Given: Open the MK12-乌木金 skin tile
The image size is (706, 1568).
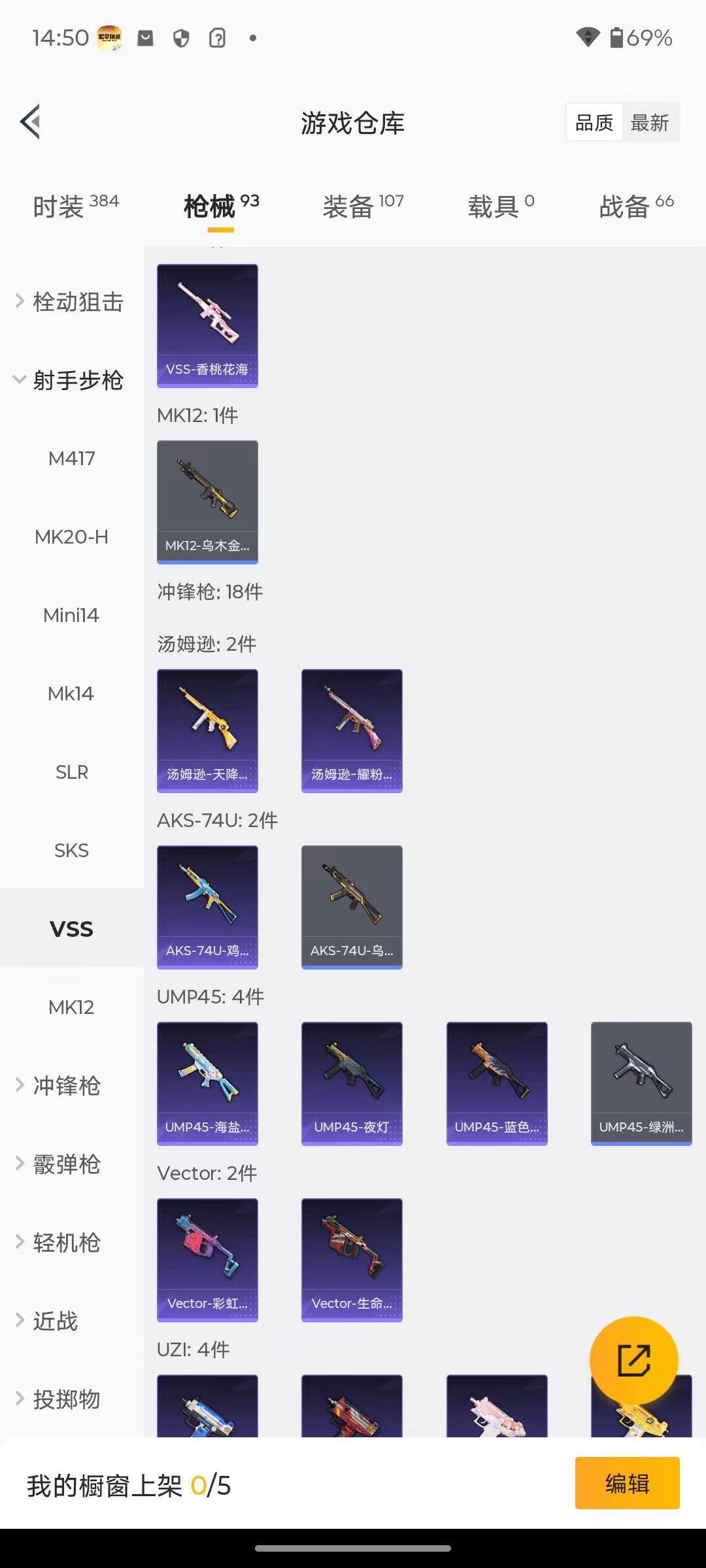Looking at the screenshot, I should pyautogui.click(x=207, y=502).
